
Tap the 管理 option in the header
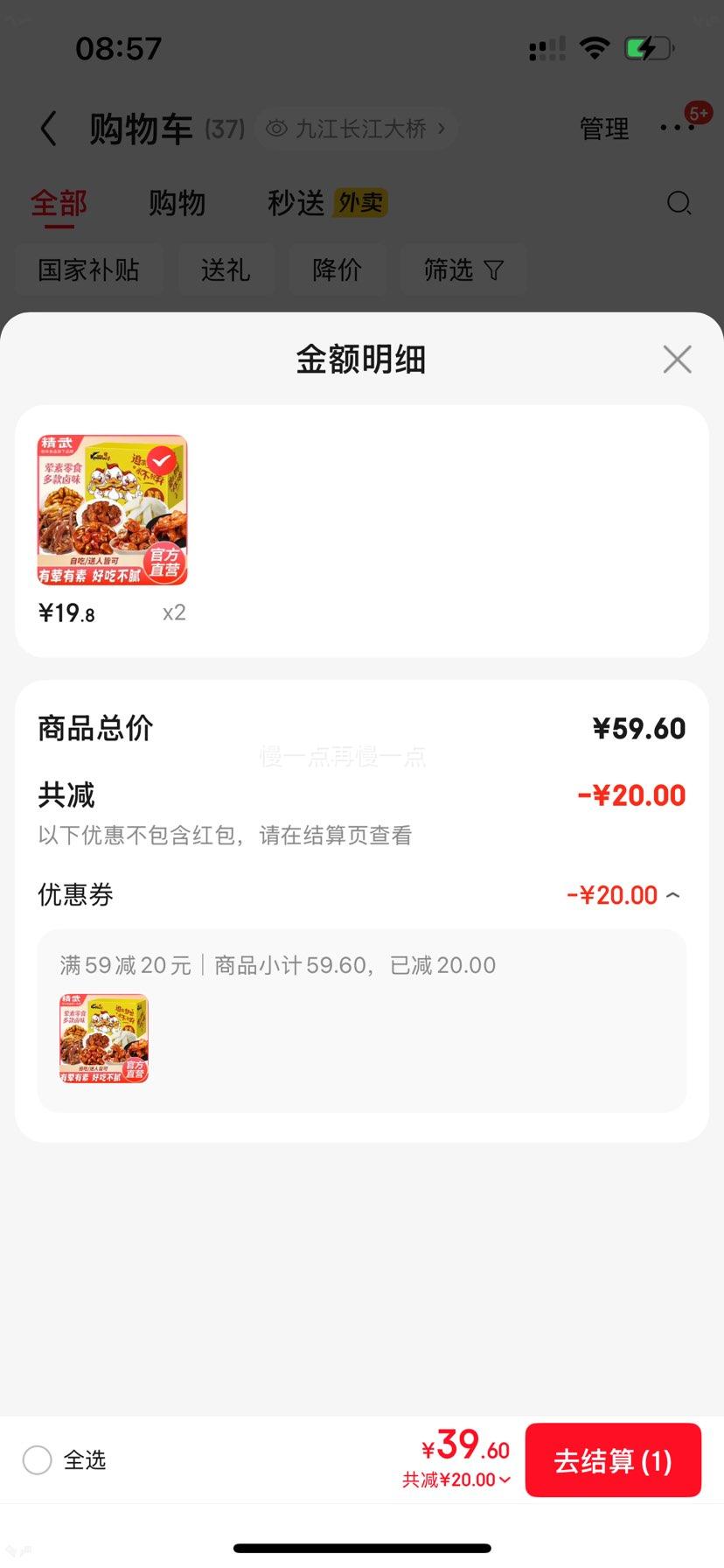pos(603,129)
